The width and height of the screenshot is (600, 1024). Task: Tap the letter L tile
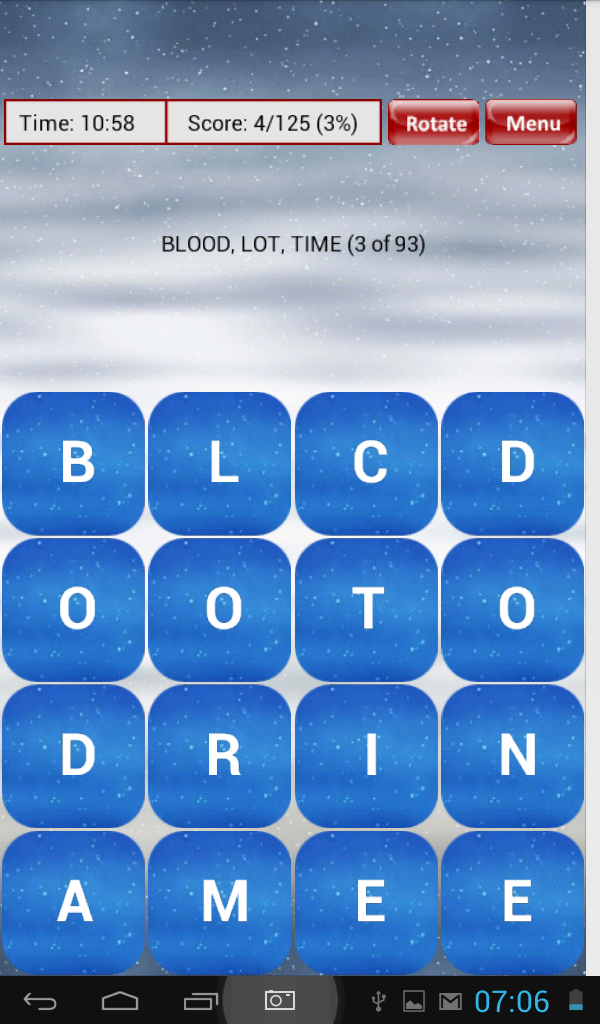coord(220,464)
